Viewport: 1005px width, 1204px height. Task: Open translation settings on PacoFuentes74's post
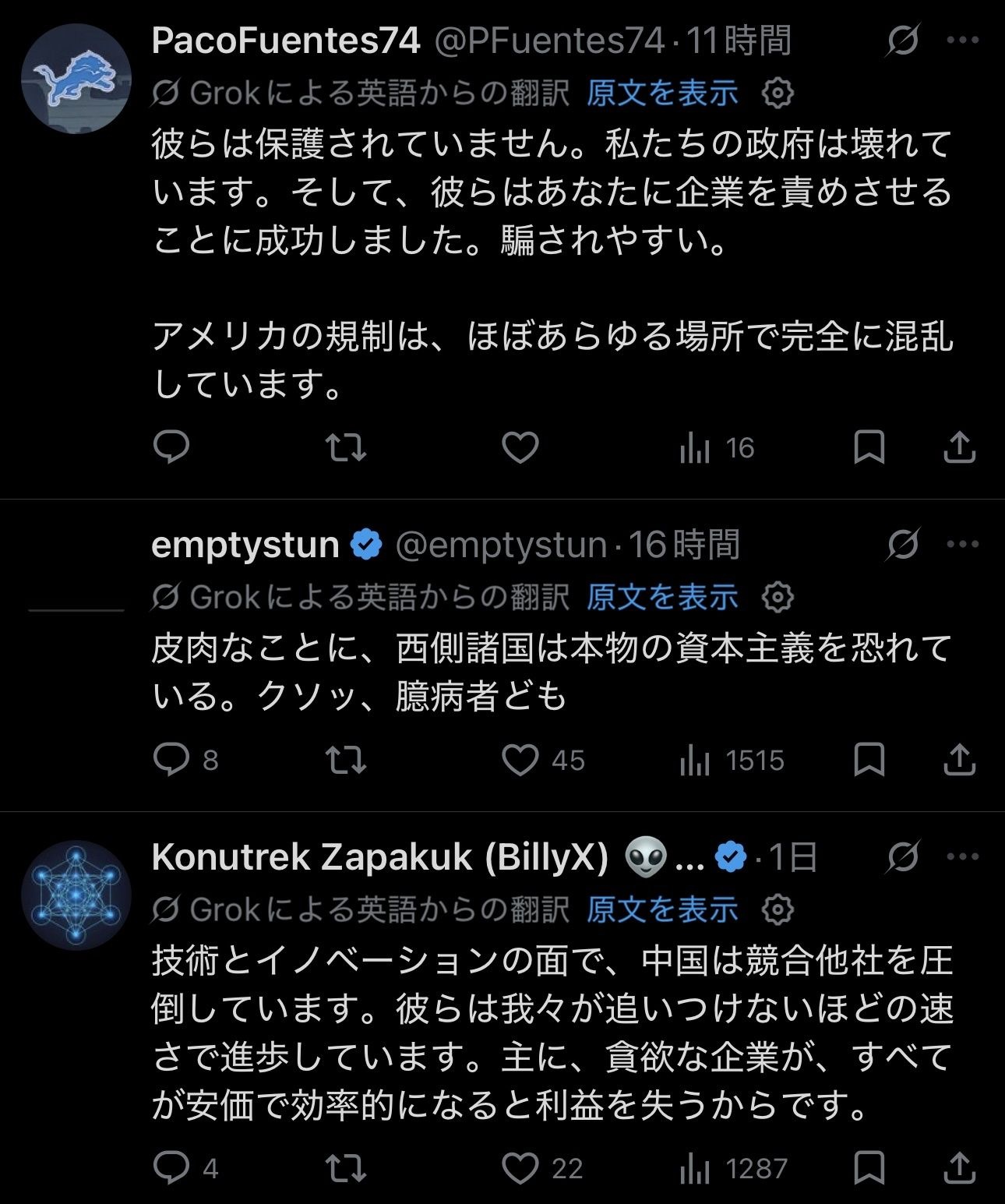click(777, 94)
